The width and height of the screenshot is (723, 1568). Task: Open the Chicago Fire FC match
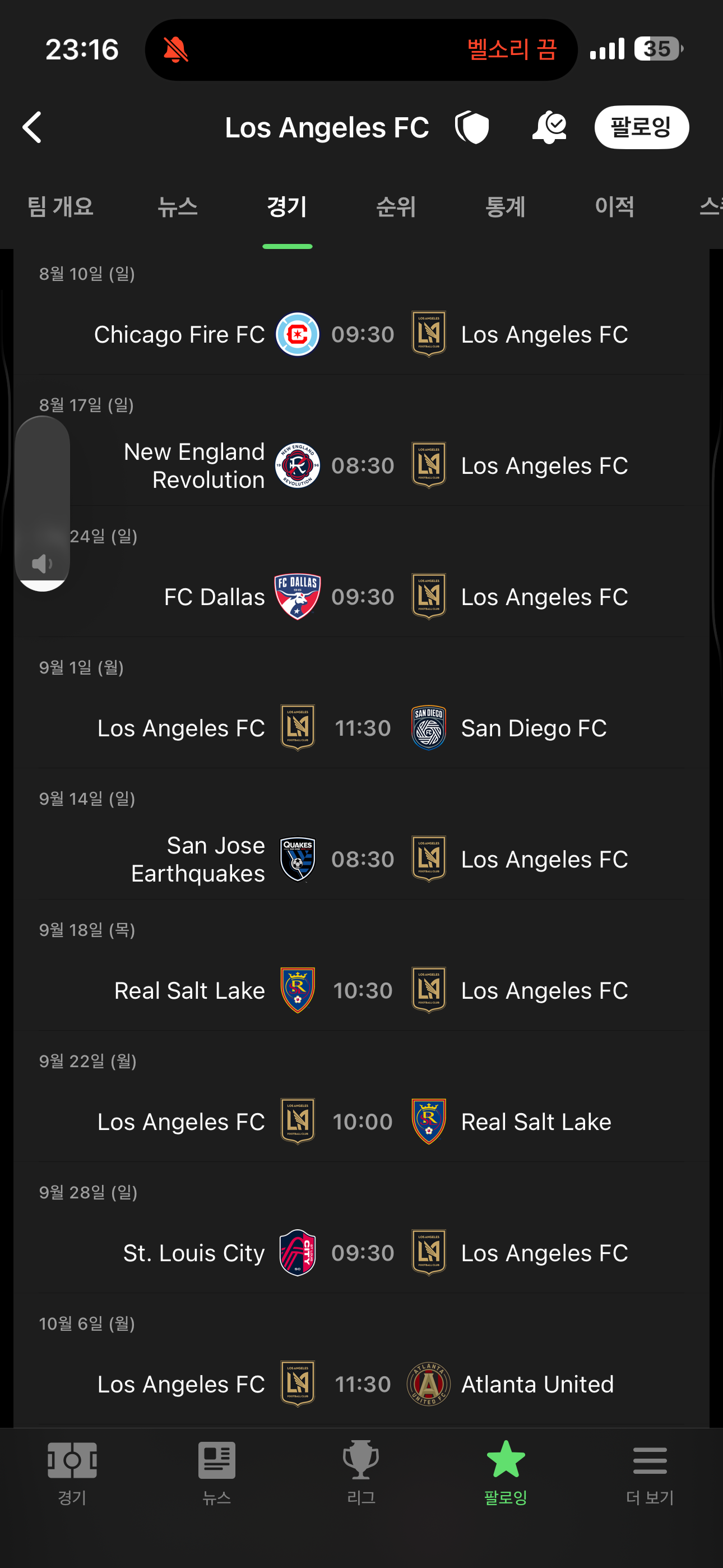(361, 334)
